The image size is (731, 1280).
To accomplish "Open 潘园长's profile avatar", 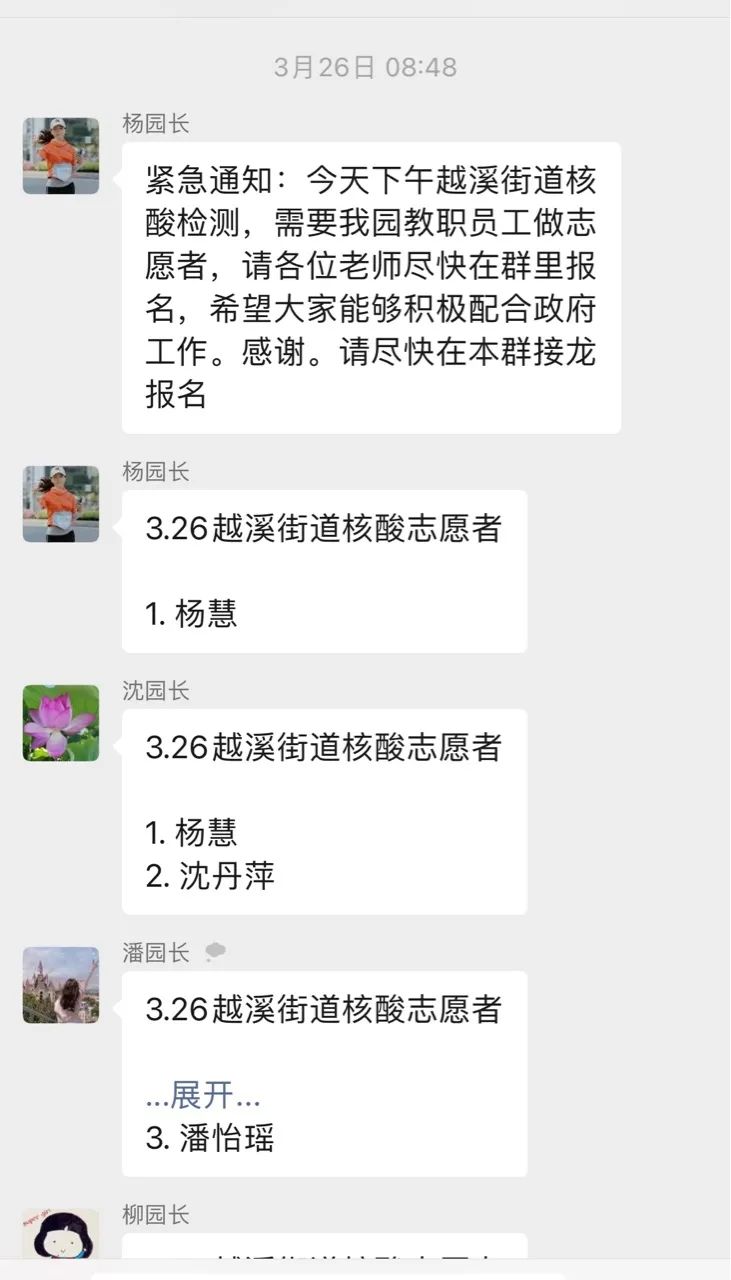I will coord(61,985).
